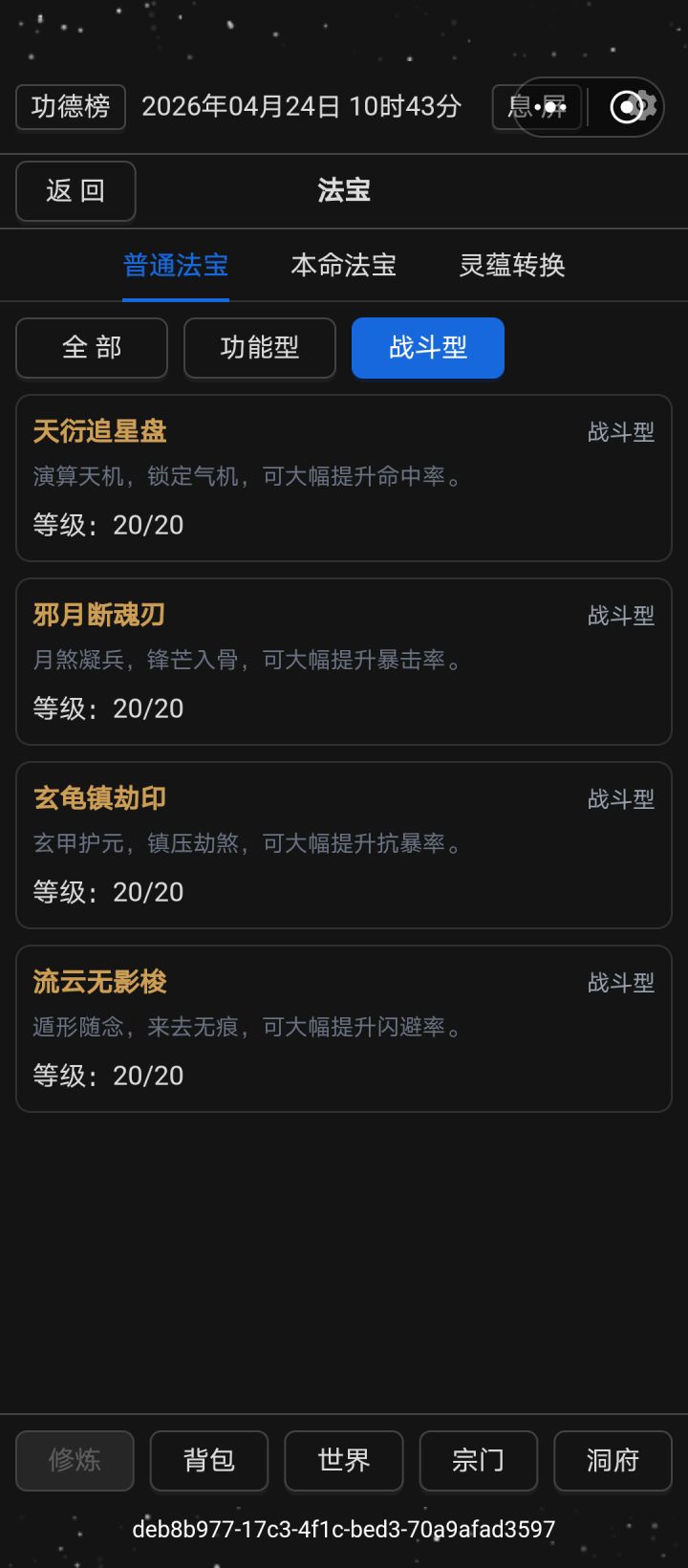
Task: Open the mini program three-dot menu
Action: tap(550, 107)
